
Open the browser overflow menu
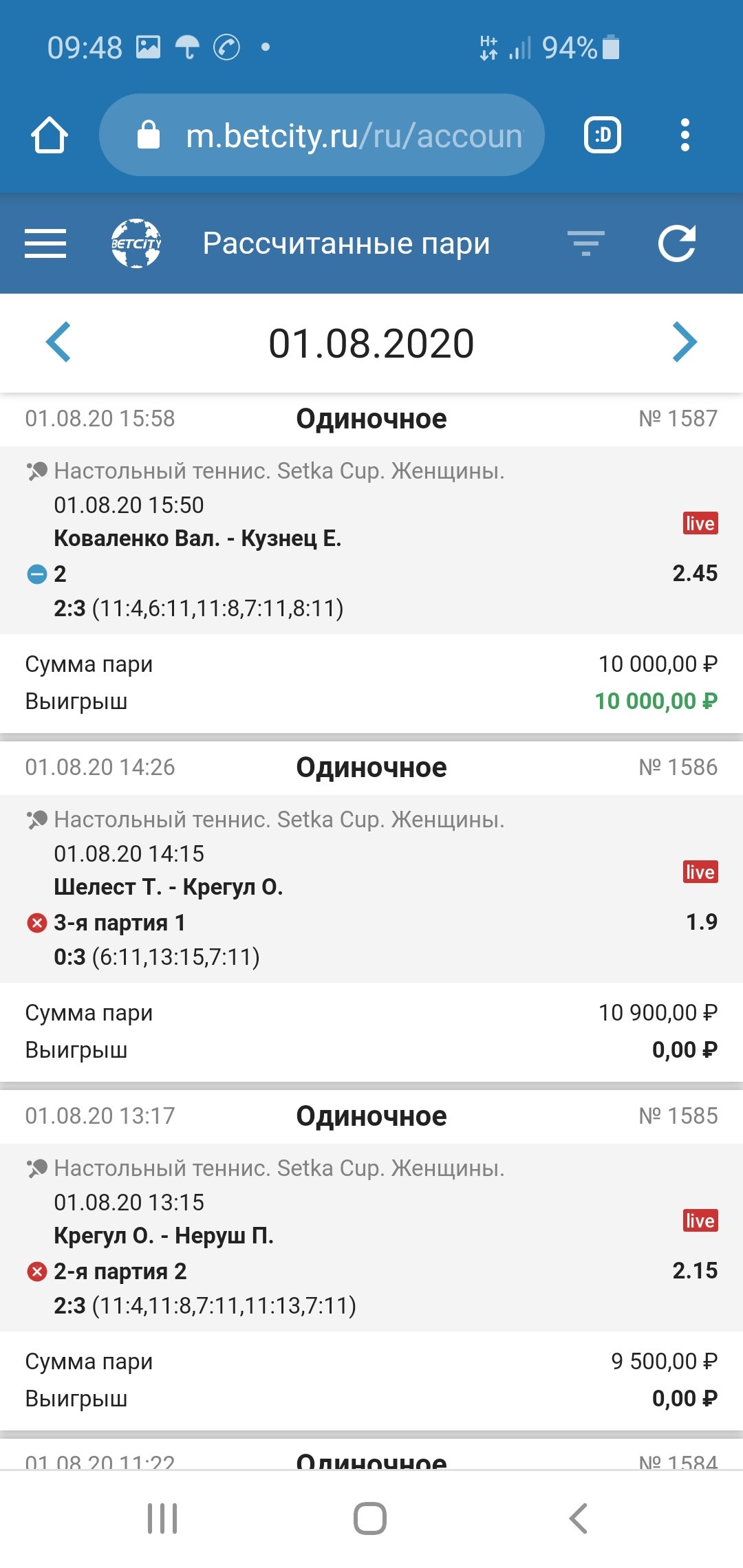coord(685,135)
